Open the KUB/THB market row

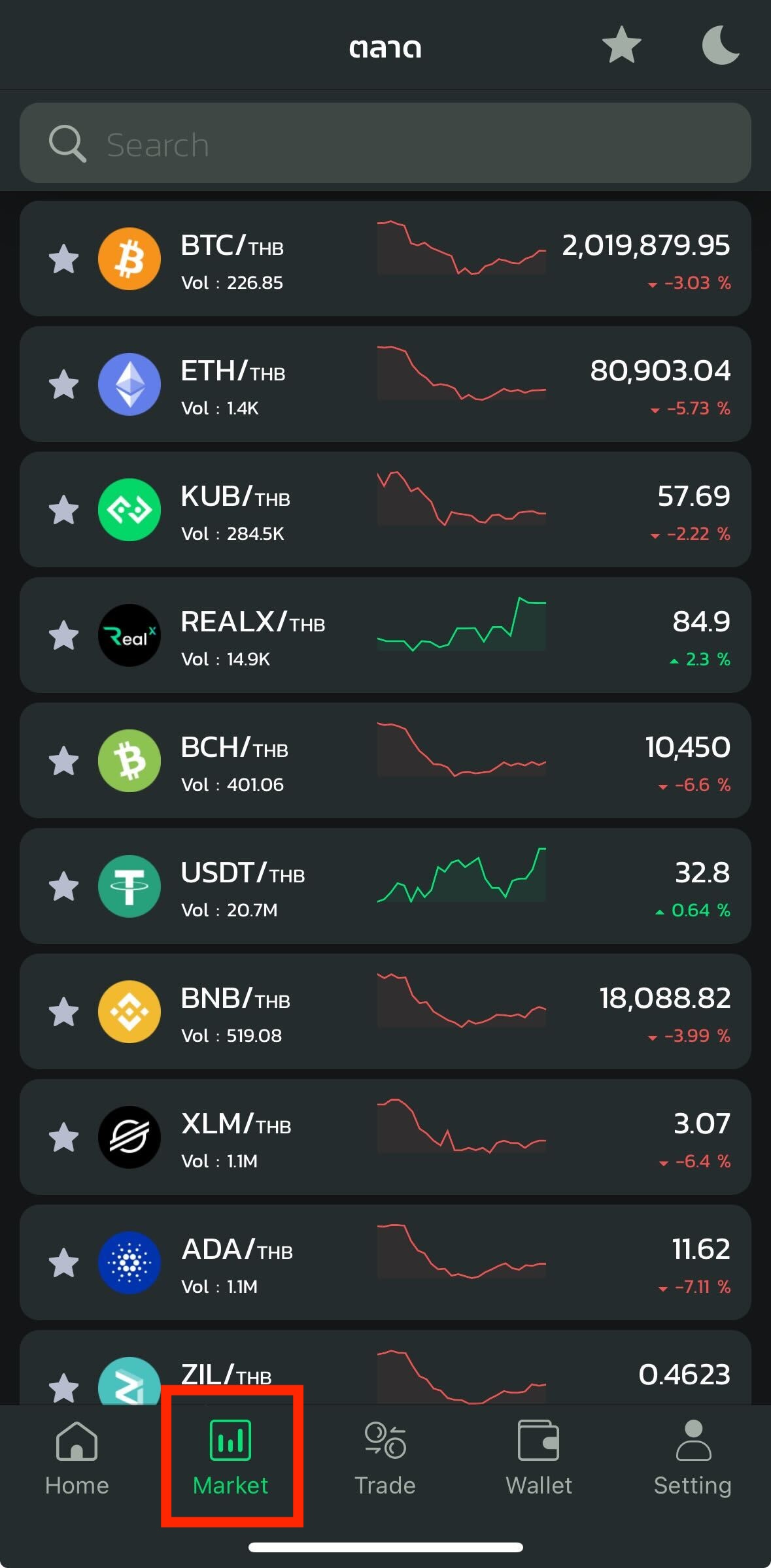(x=385, y=510)
